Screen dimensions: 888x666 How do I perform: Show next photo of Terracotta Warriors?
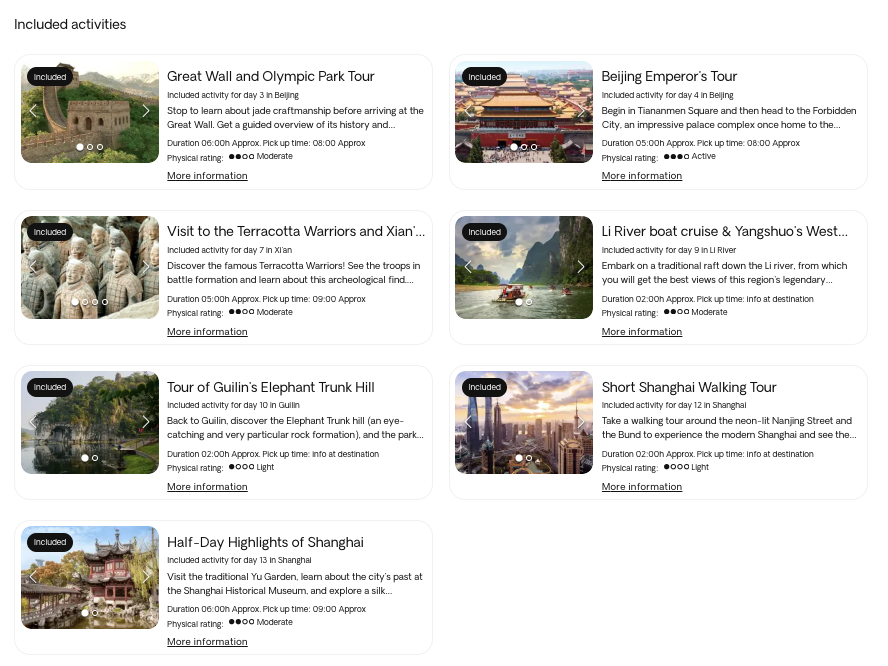146,267
